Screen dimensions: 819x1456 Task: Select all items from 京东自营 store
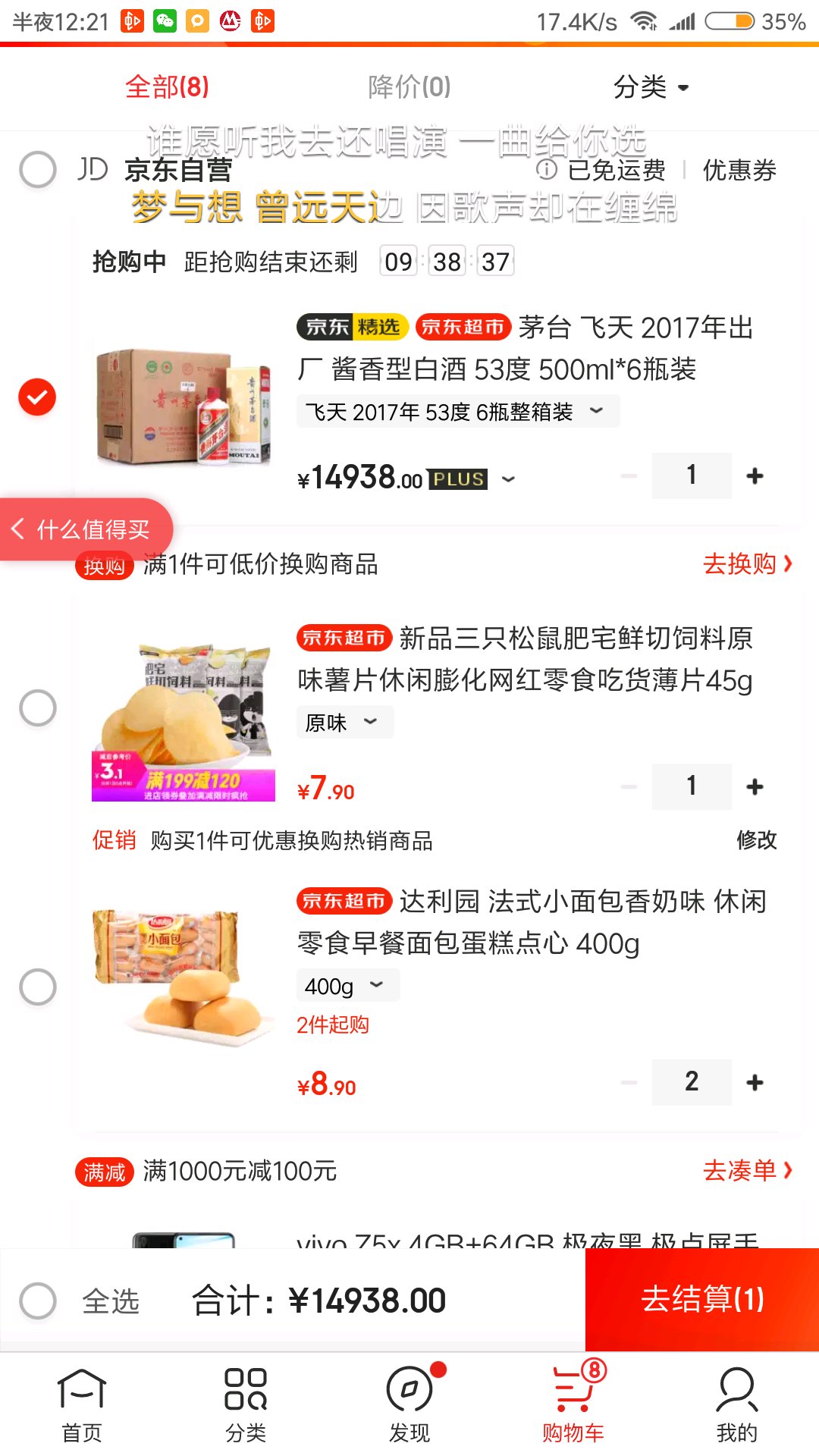click(x=38, y=170)
